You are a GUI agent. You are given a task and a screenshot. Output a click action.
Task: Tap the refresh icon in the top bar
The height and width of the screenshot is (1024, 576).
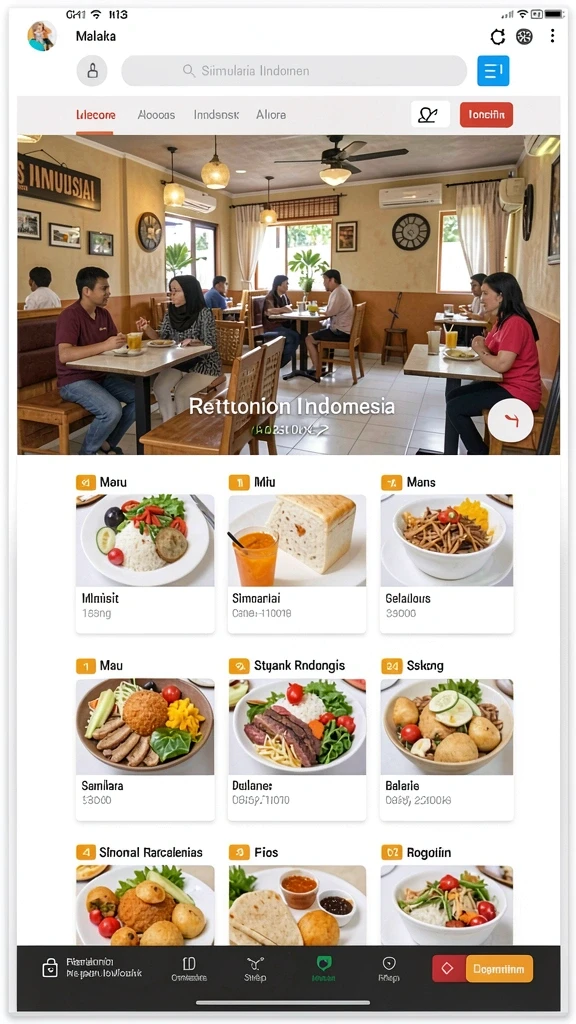[498, 37]
